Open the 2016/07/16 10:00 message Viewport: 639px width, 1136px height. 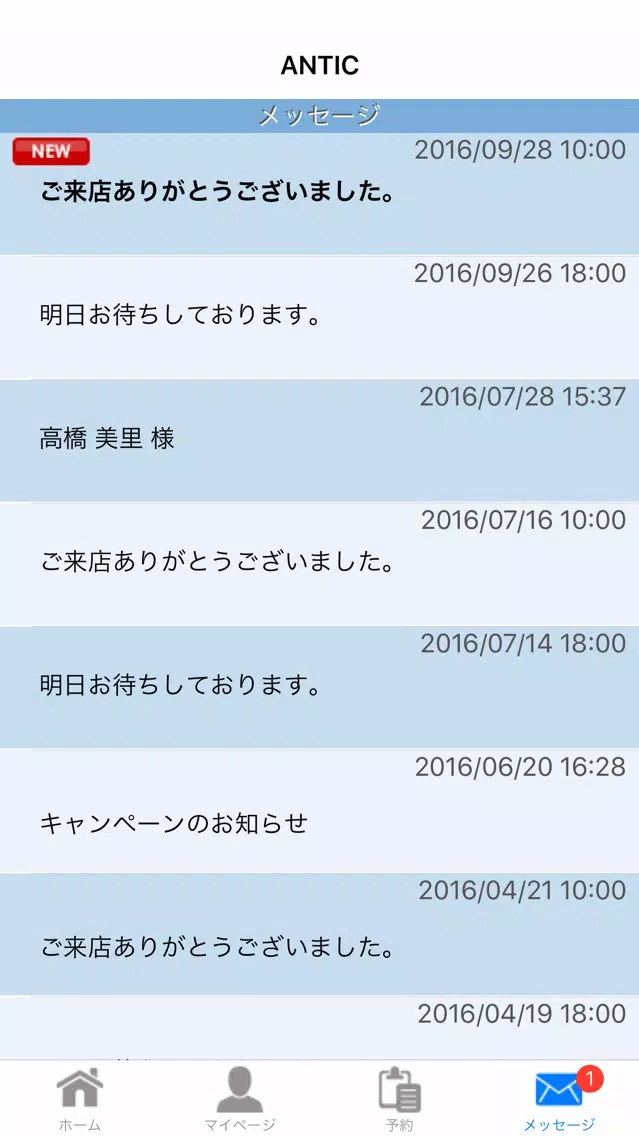click(x=320, y=564)
